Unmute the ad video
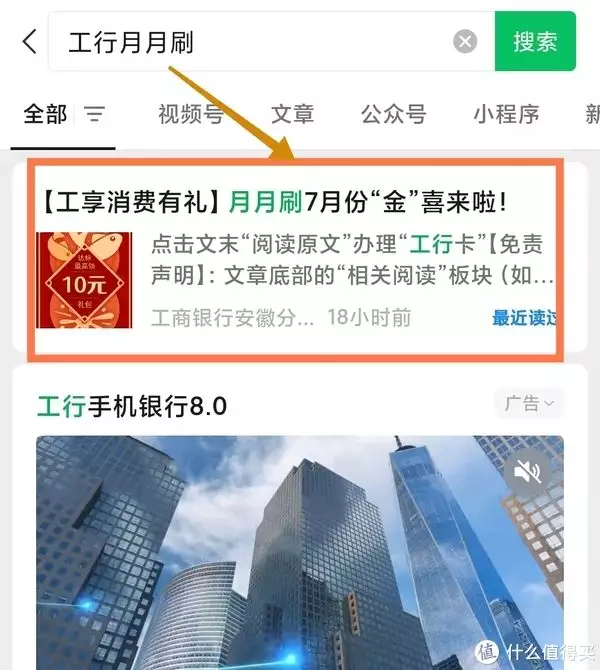 click(528, 470)
